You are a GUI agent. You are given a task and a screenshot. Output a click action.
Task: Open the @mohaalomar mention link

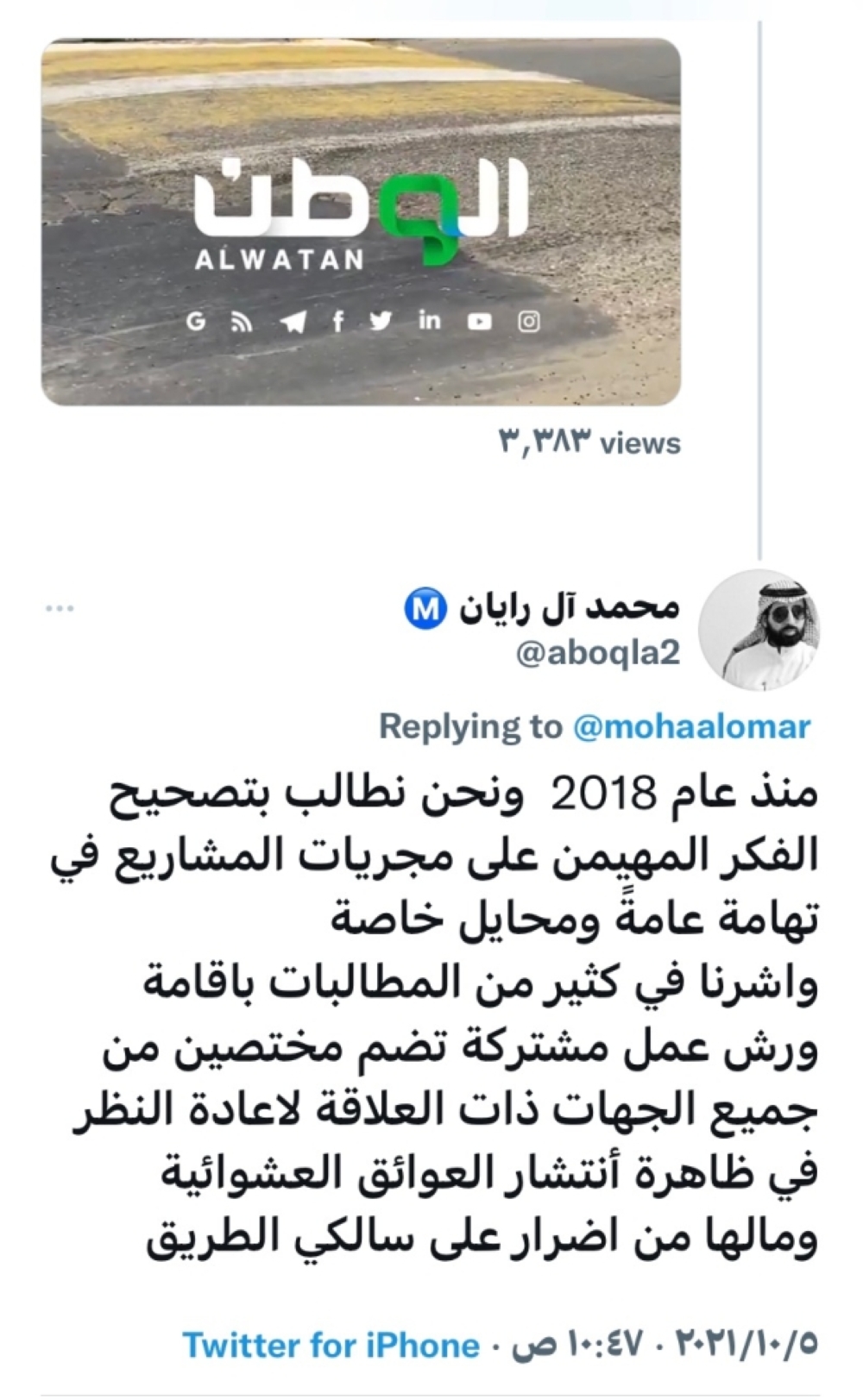pos(691,726)
